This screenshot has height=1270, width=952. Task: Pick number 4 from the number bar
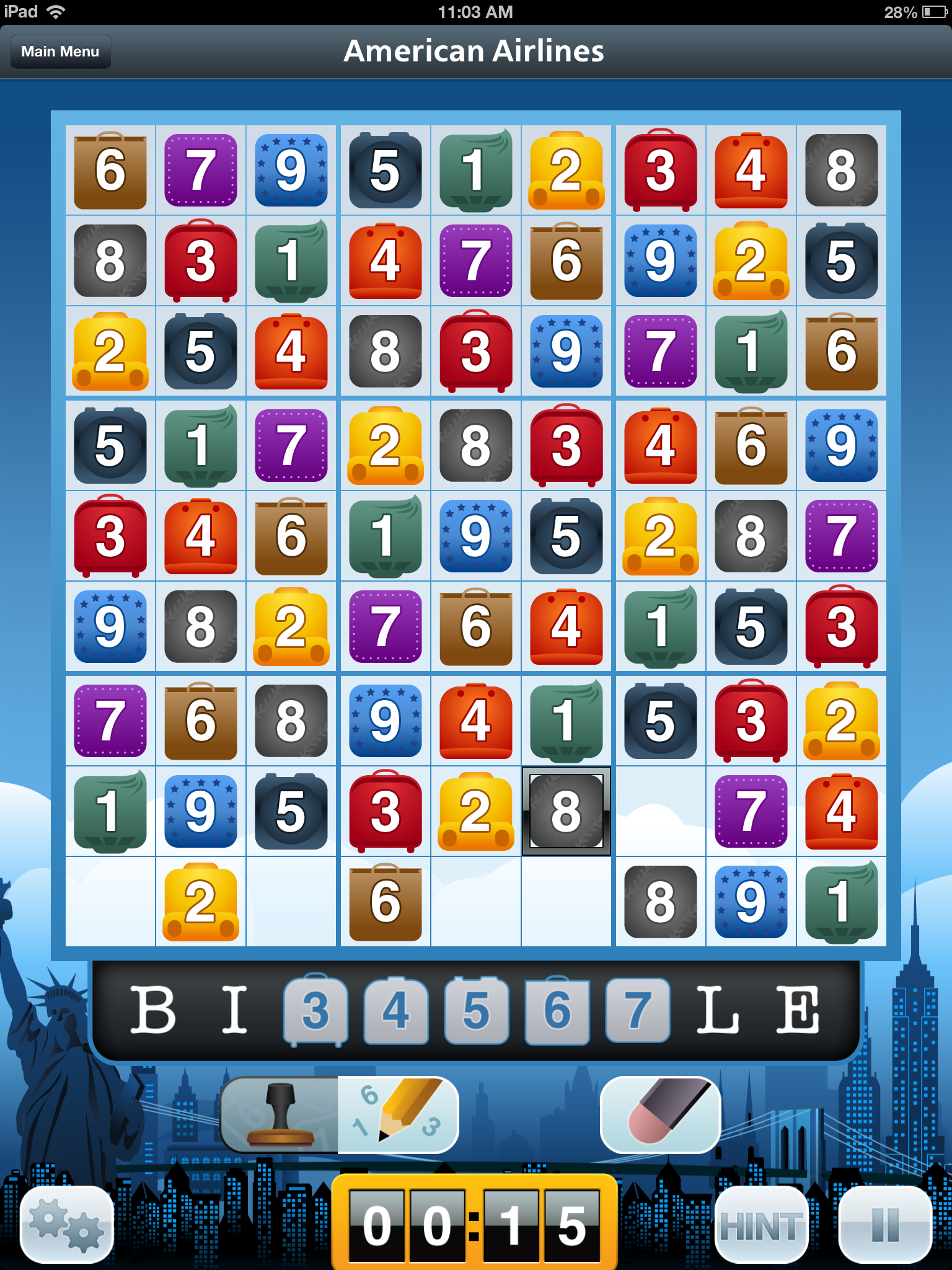(395, 1011)
